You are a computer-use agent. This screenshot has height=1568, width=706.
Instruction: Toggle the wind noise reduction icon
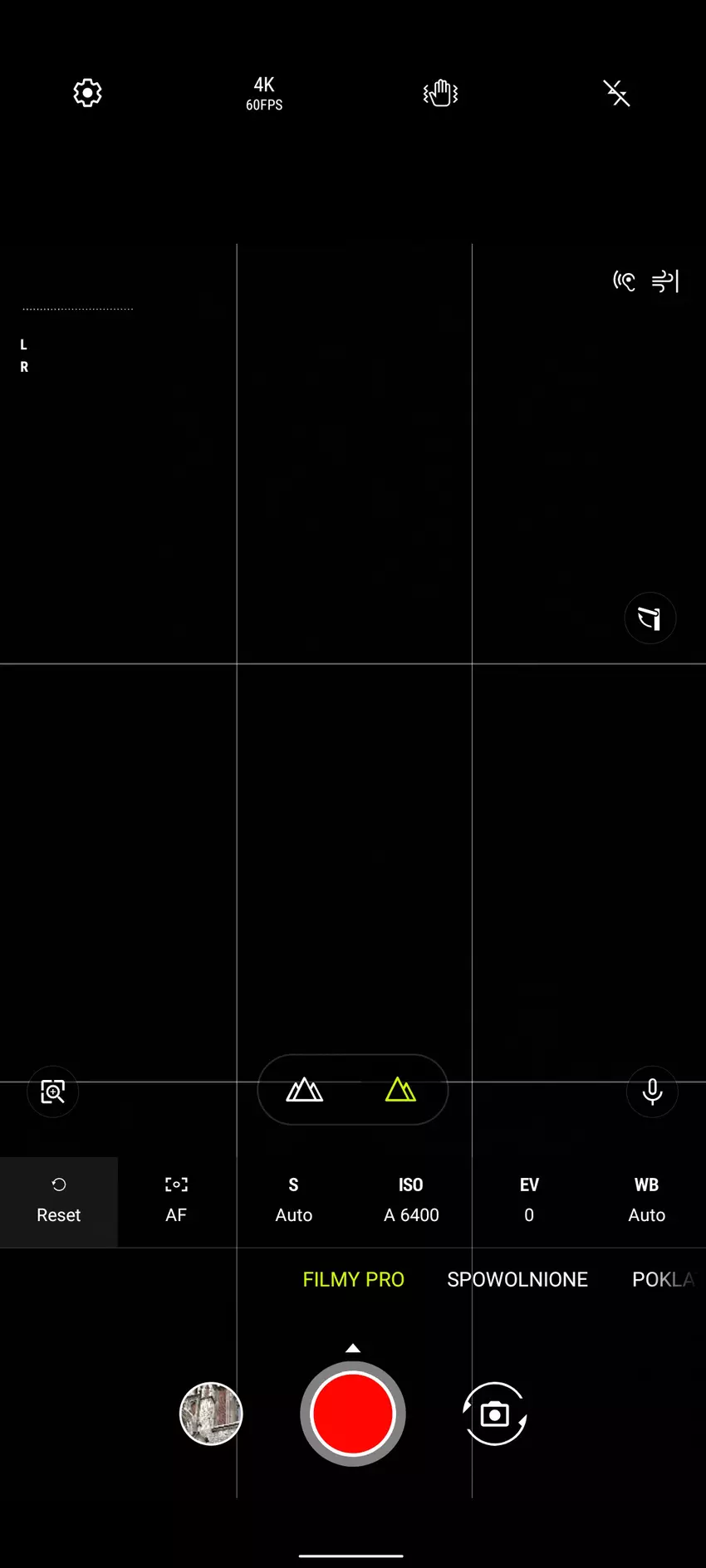(x=665, y=281)
